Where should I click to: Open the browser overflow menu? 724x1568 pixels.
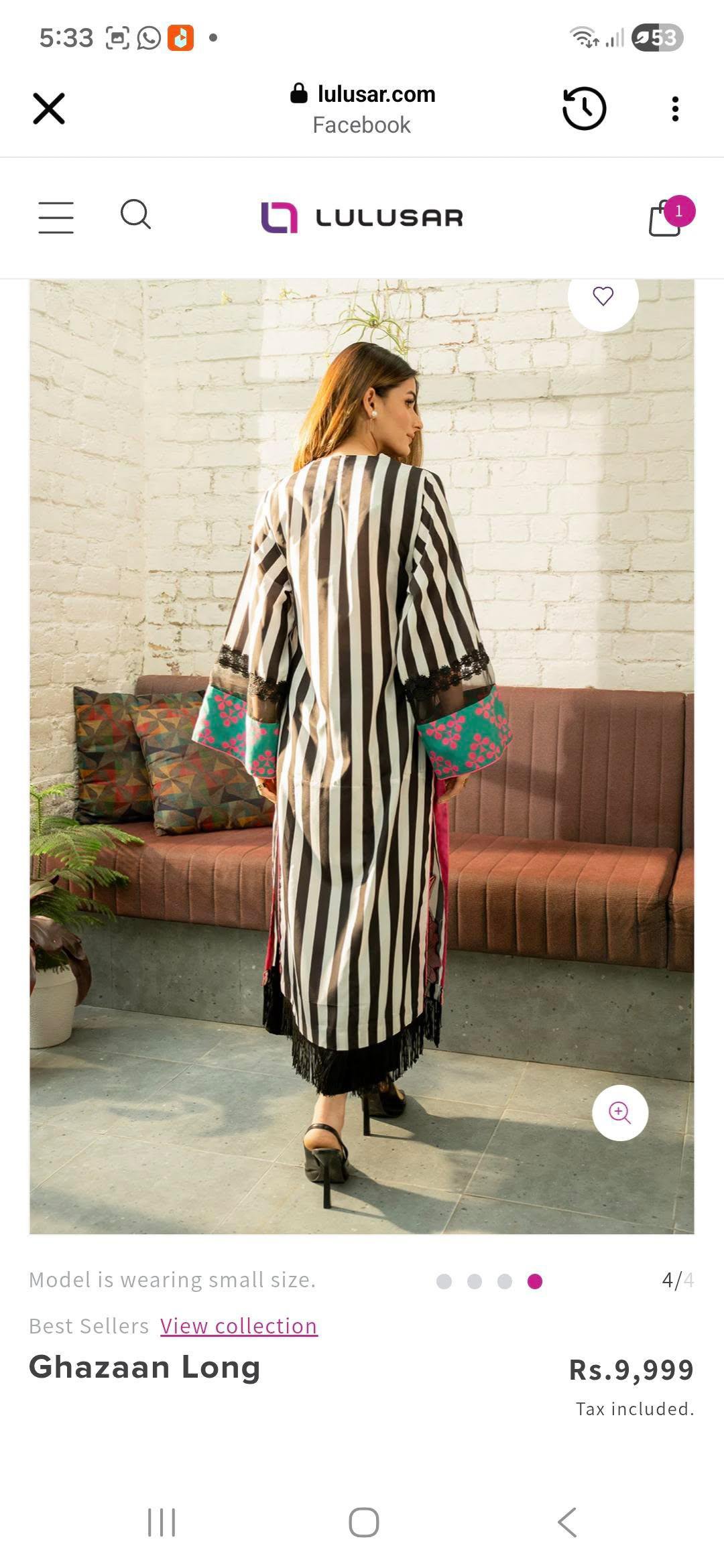(675, 109)
